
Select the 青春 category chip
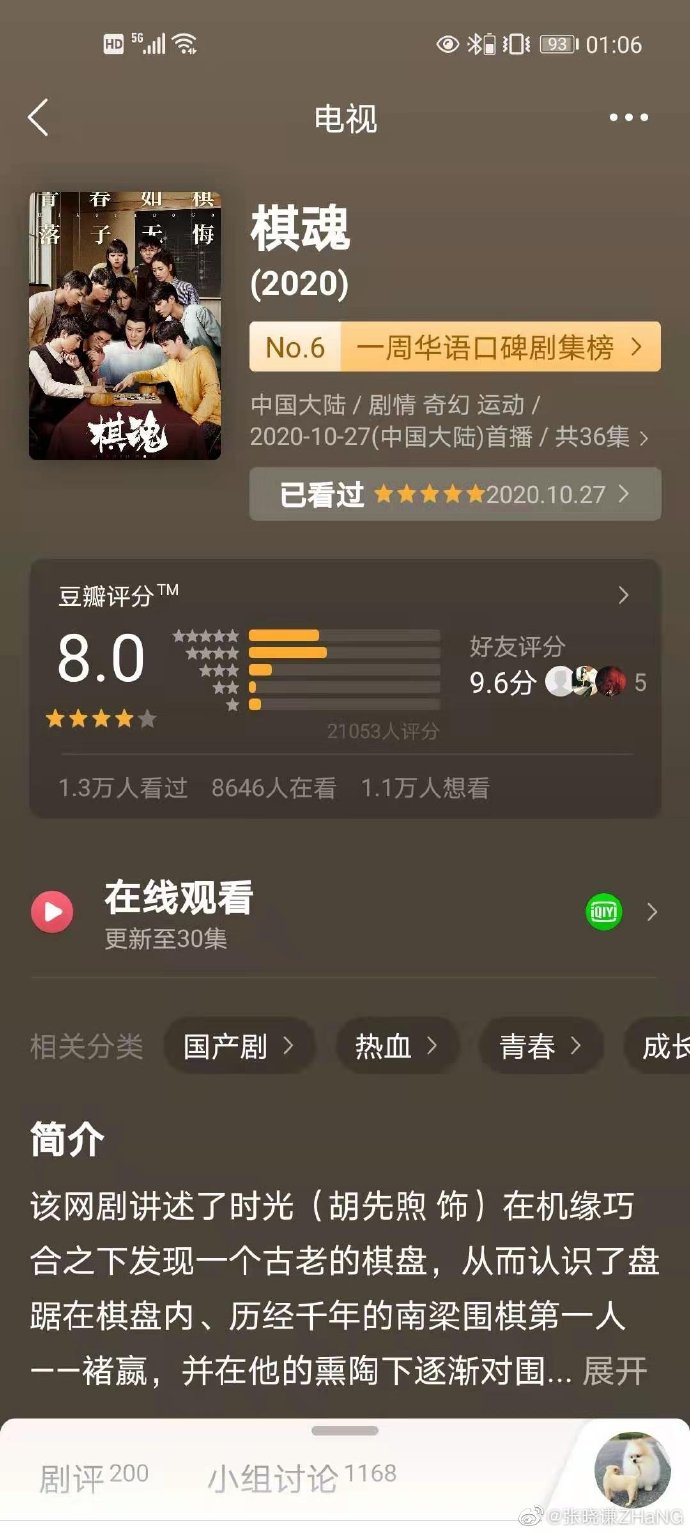540,1046
